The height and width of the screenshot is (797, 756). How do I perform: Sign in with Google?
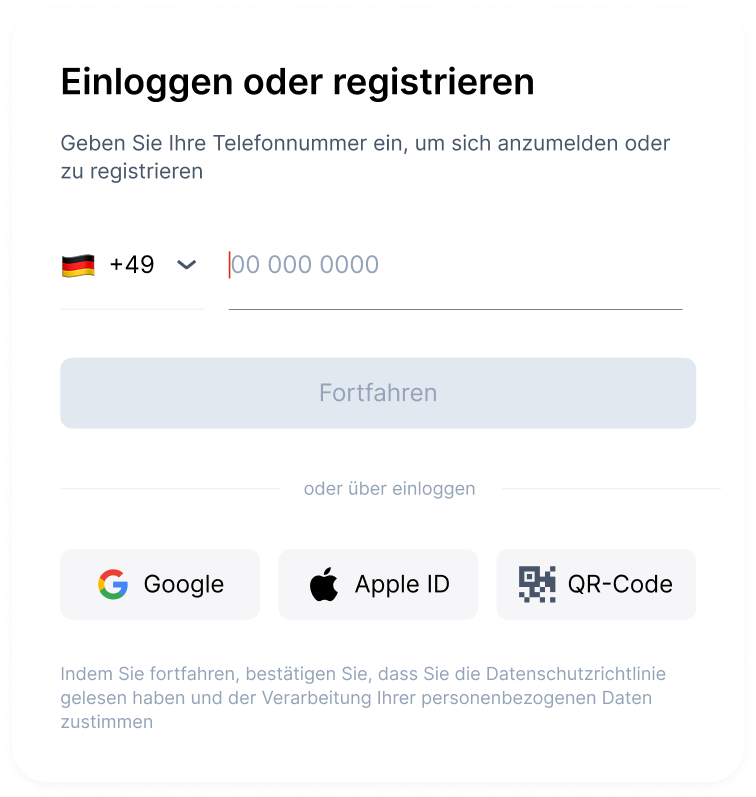click(160, 584)
